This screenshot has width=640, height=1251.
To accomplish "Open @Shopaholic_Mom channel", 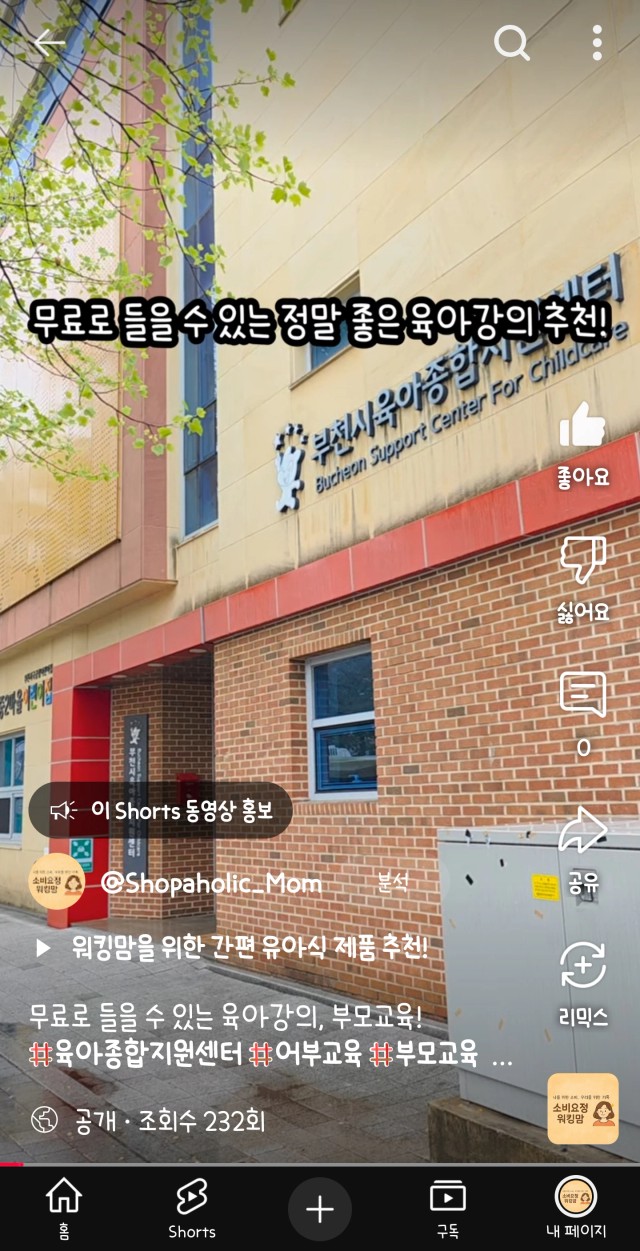I will click(211, 883).
